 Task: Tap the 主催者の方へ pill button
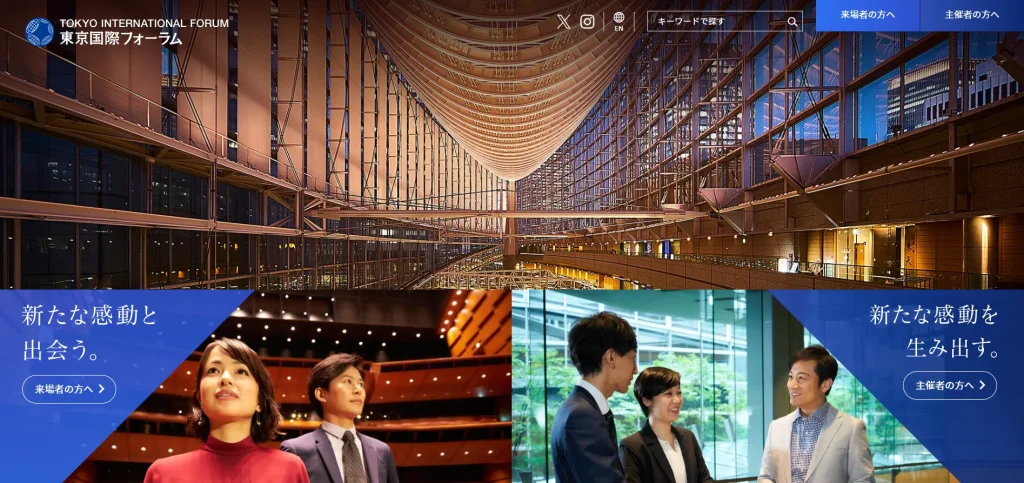949,385
